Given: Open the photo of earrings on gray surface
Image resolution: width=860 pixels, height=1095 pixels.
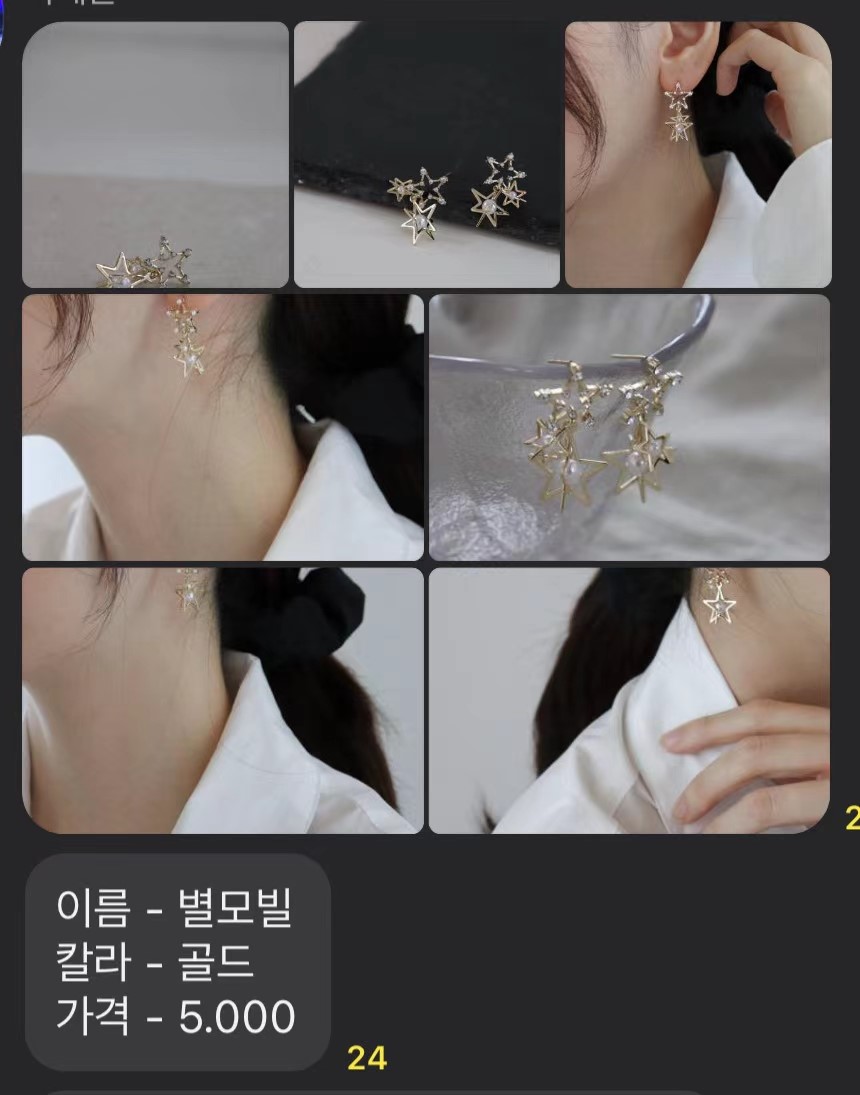Looking at the screenshot, I should (x=155, y=155).
